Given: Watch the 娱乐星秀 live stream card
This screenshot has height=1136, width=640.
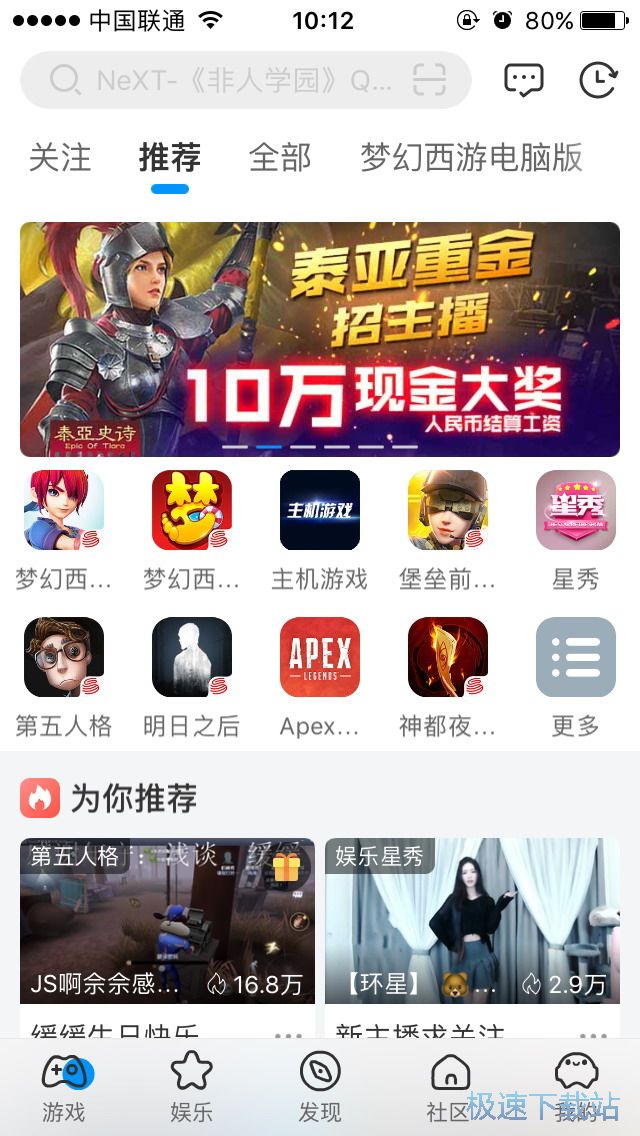Looking at the screenshot, I should click(472, 920).
